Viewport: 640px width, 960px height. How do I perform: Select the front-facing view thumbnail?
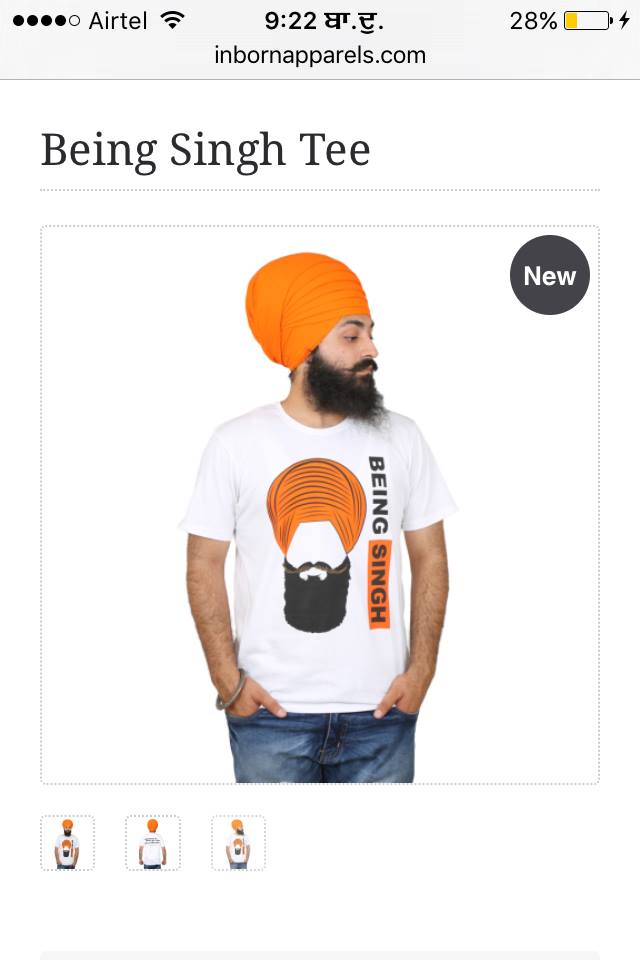click(68, 843)
